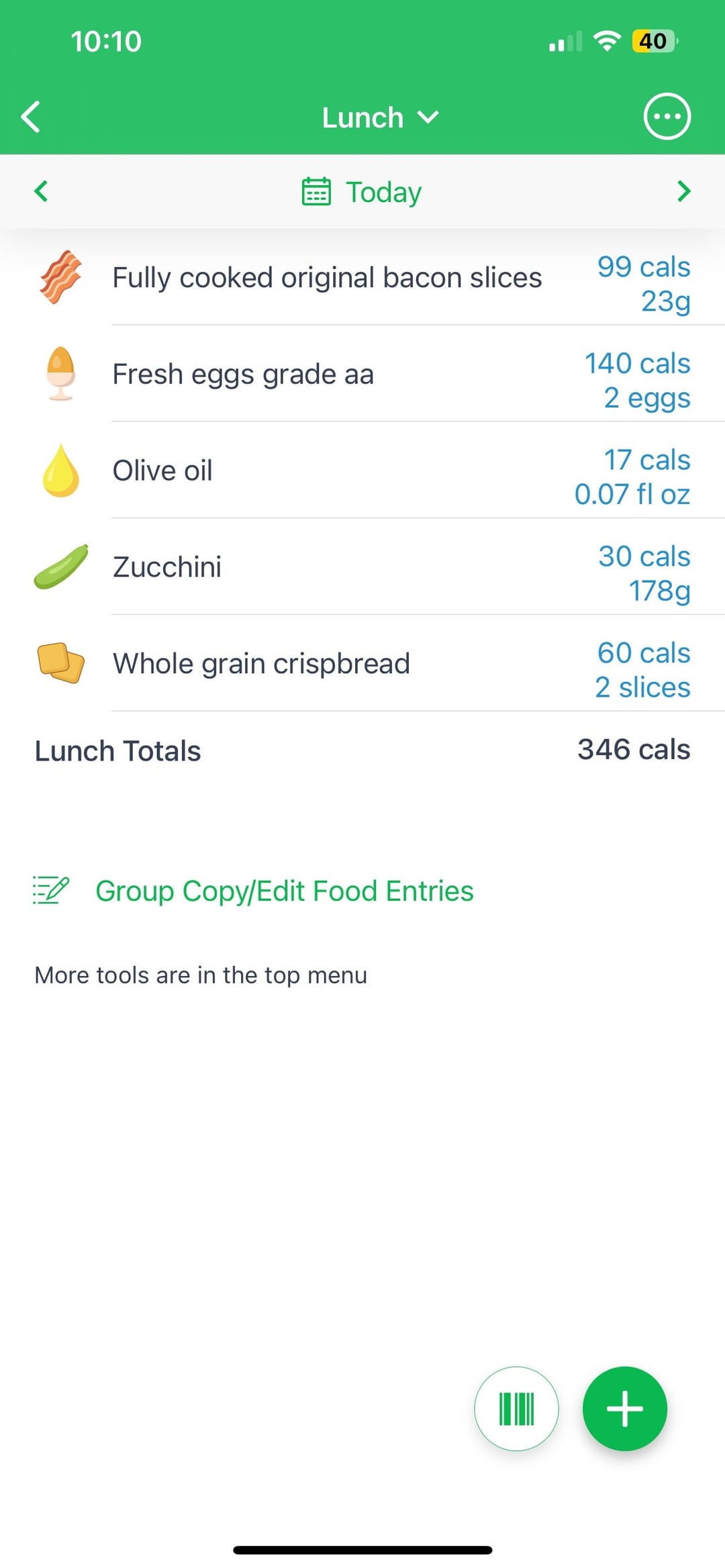
Task: Open the Whole grain crispbread entry
Action: pyautogui.click(x=362, y=663)
